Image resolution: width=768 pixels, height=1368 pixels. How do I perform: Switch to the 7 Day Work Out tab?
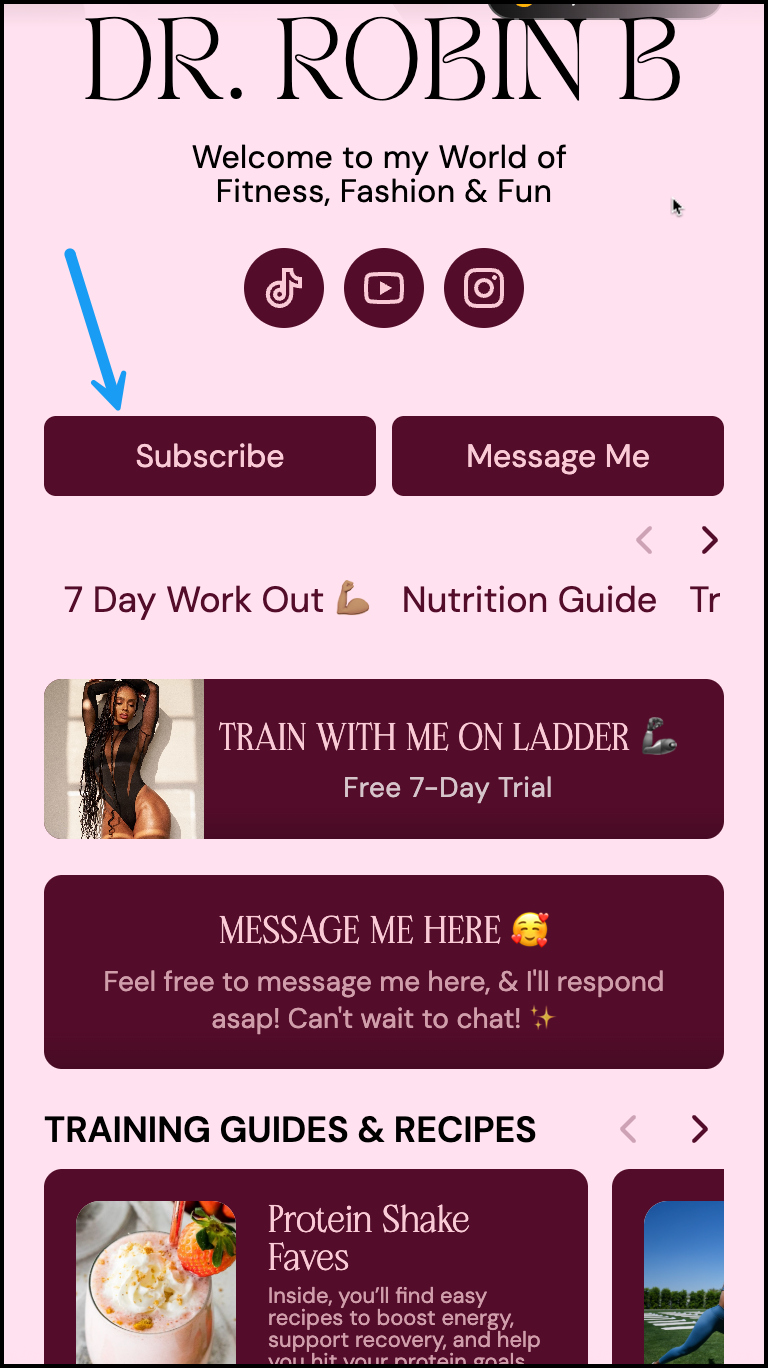point(217,600)
